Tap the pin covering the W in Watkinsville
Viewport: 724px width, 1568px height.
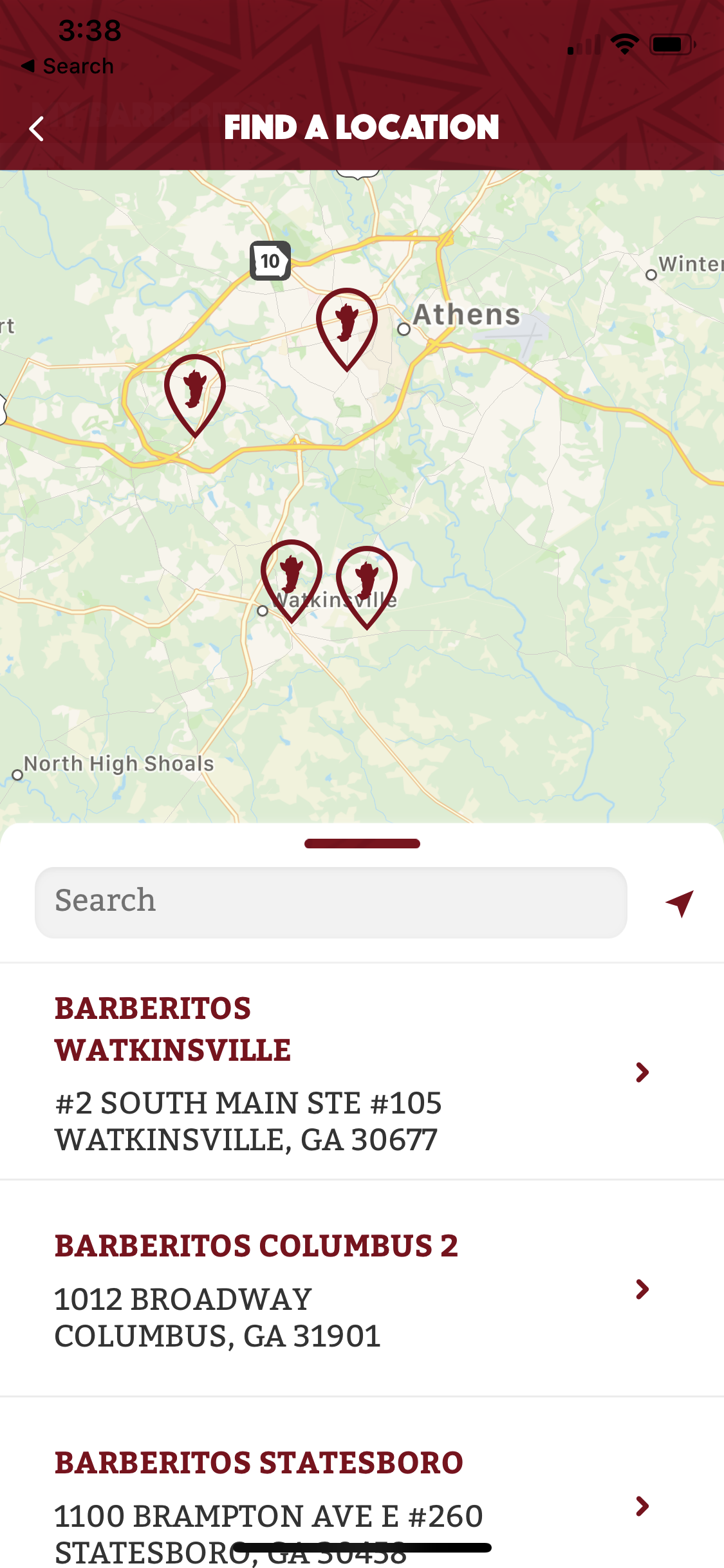click(x=292, y=581)
